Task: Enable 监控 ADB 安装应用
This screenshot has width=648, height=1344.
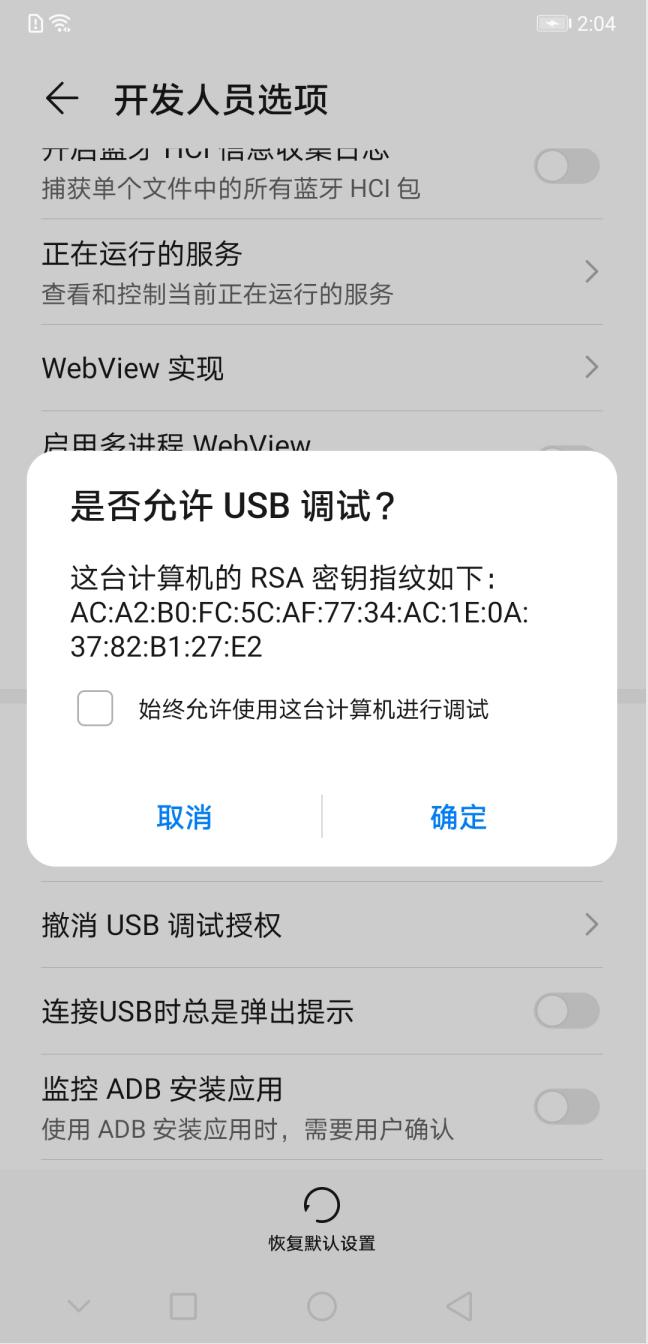Action: click(567, 1107)
